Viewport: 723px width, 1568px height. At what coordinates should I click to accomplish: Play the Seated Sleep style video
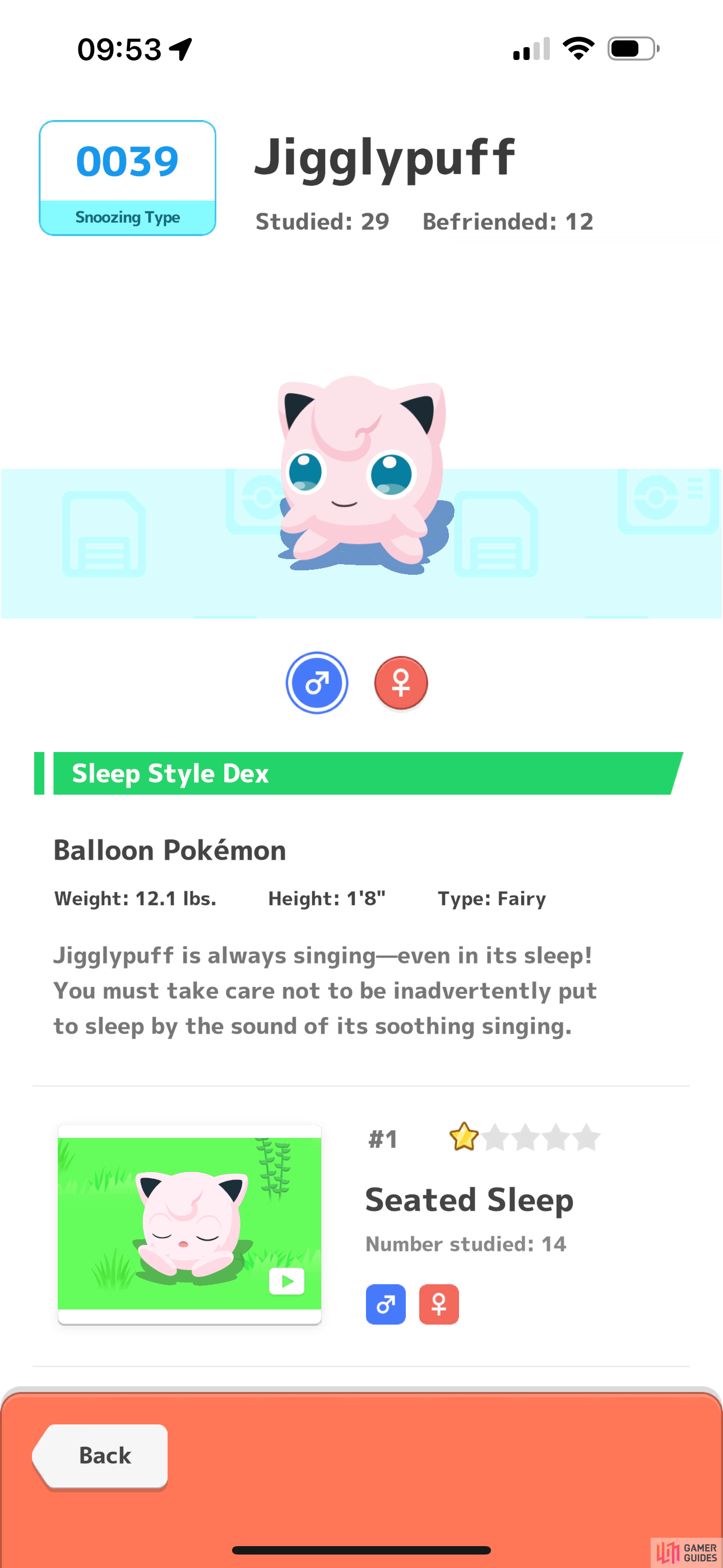point(286,1281)
